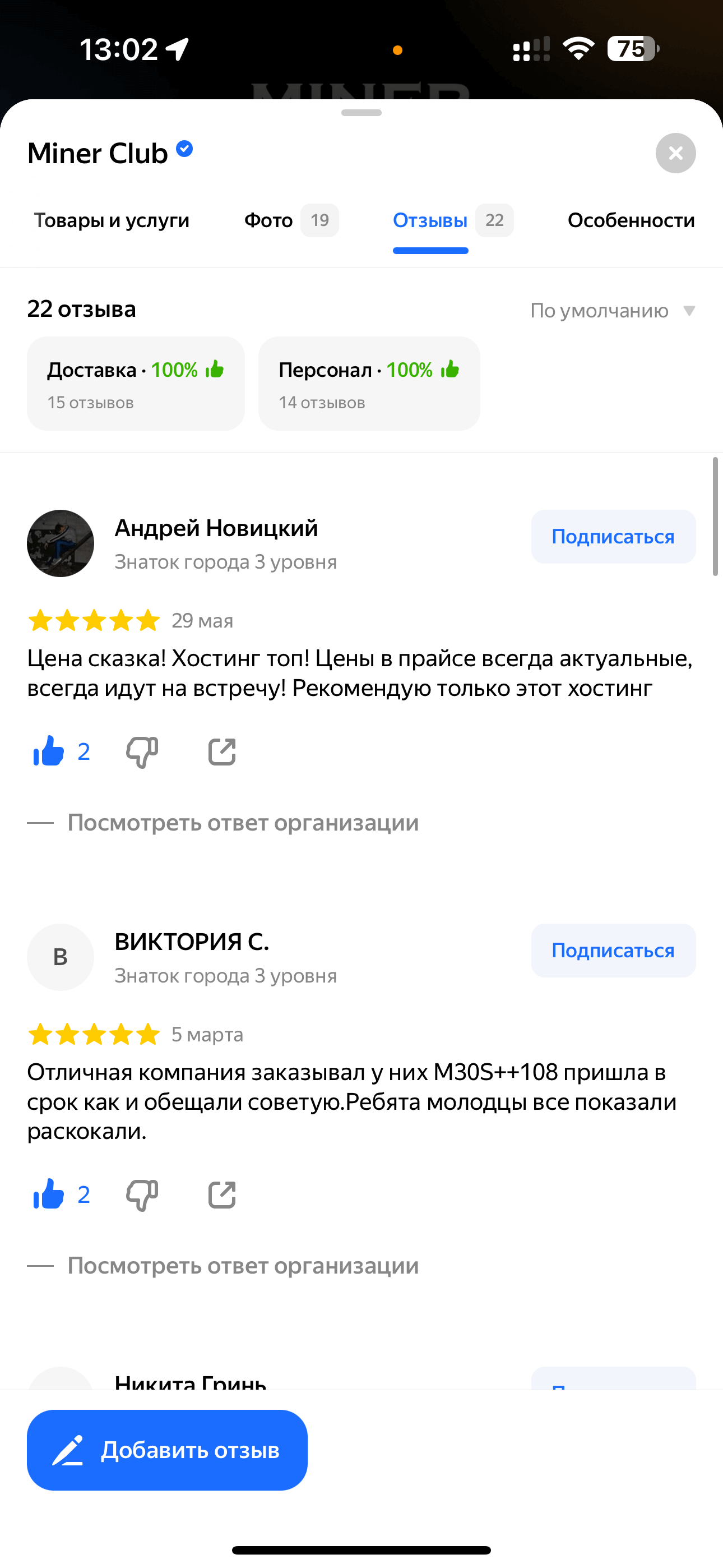
Task: Subscribe to Андрей Новицкий
Action: pyautogui.click(x=613, y=537)
